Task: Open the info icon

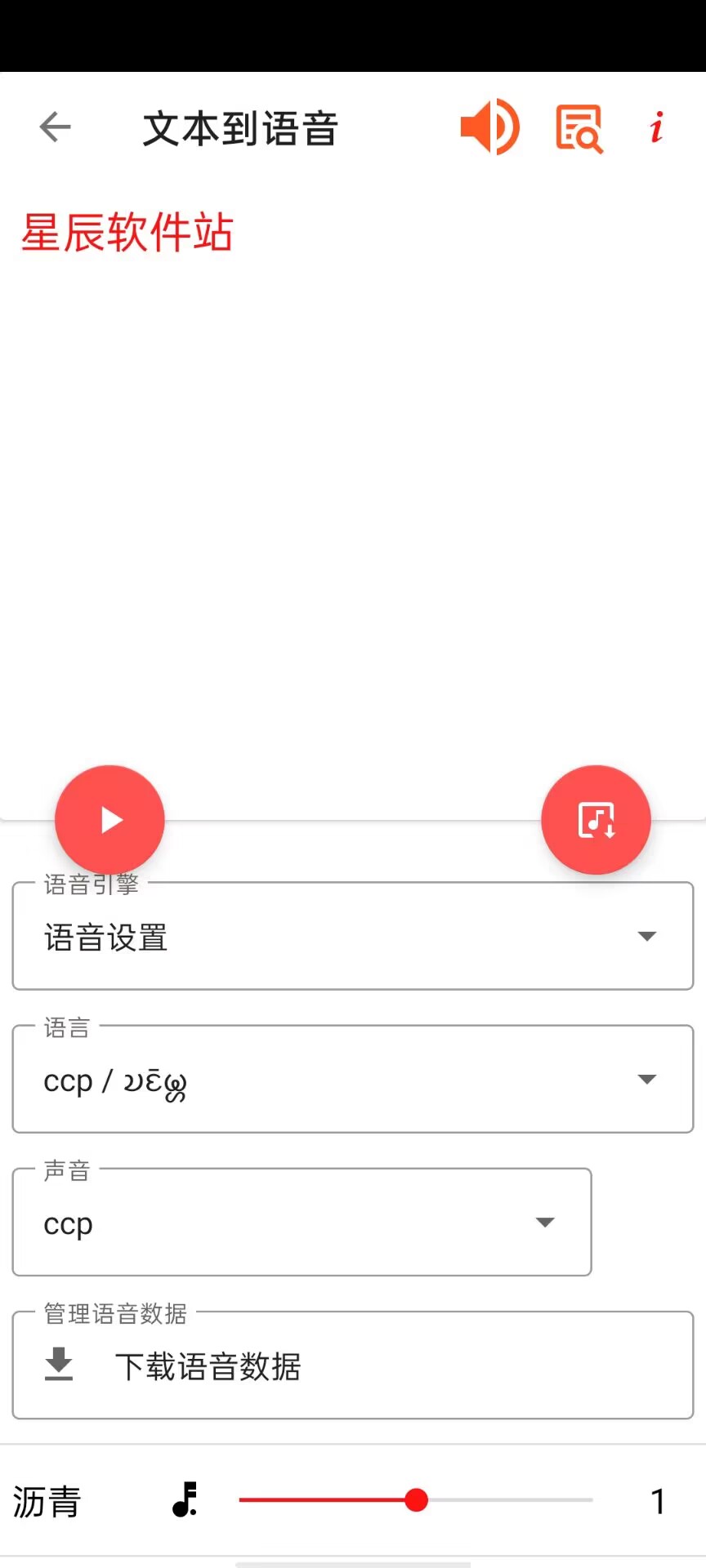Action: point(656,127)
